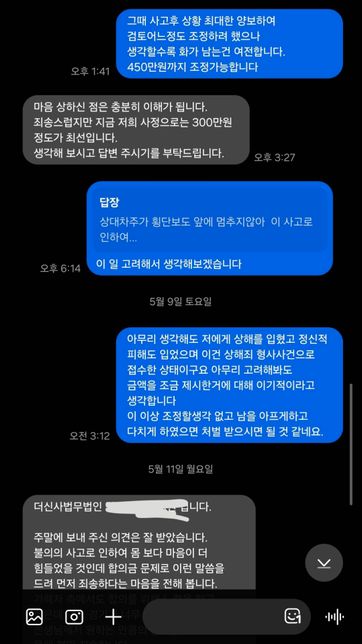The image size is (362, 644).
Task: Open the sticker and emoji picker
Action: 293,616
